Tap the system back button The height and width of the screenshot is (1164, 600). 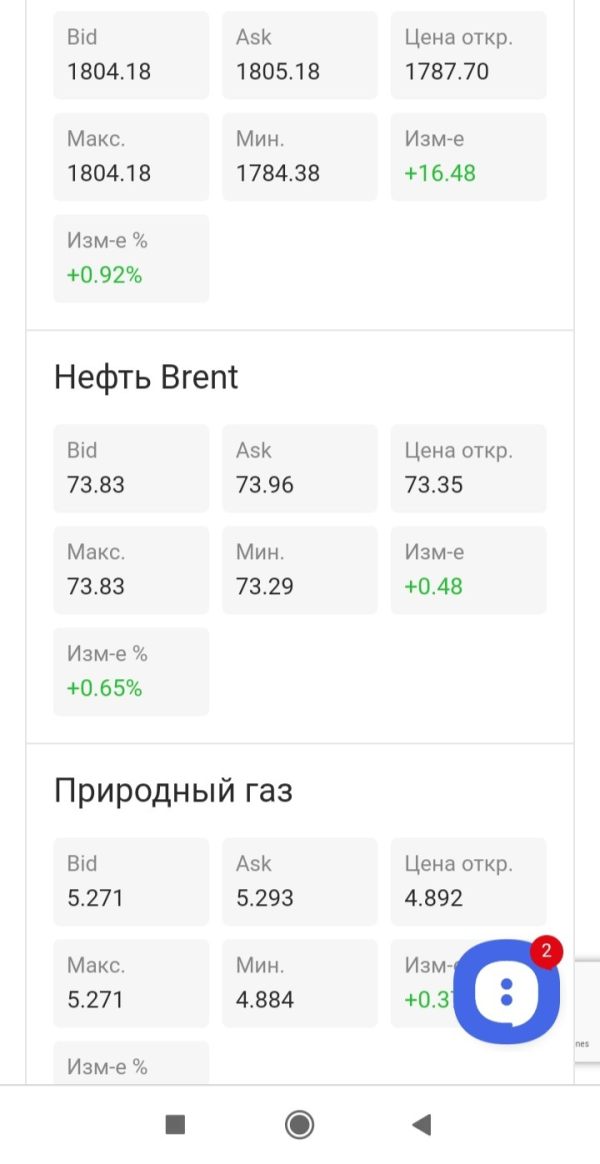point(422,1125)
